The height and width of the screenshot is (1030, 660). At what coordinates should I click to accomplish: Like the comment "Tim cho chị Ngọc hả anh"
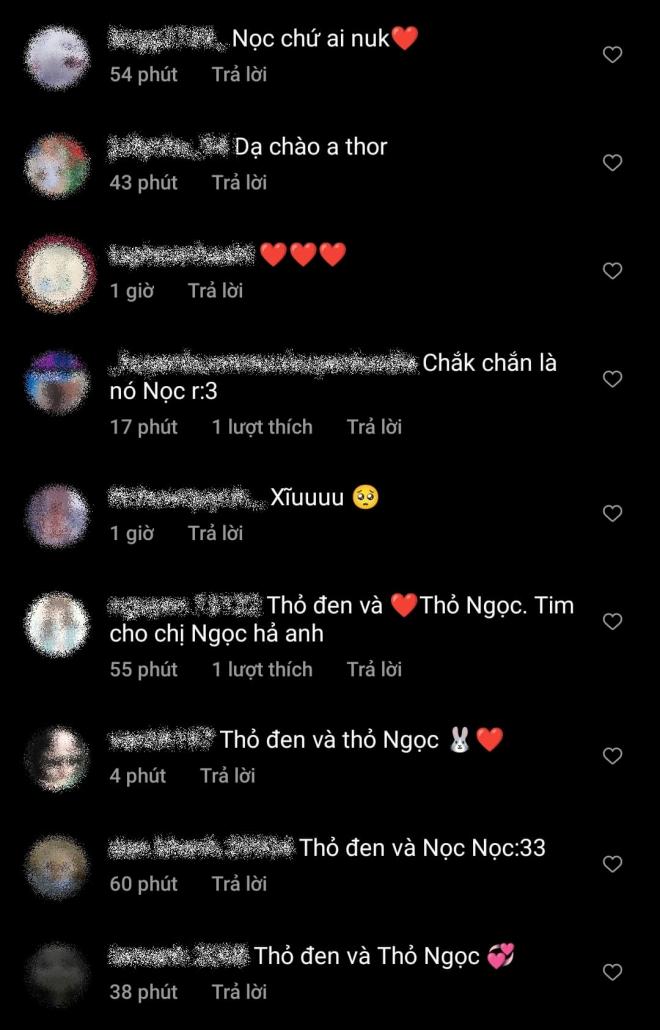(612, 622)
